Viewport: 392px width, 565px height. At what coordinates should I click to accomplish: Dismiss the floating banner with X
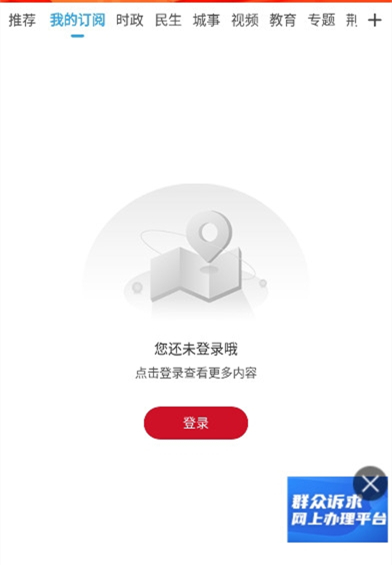click(x=370, y=484)
